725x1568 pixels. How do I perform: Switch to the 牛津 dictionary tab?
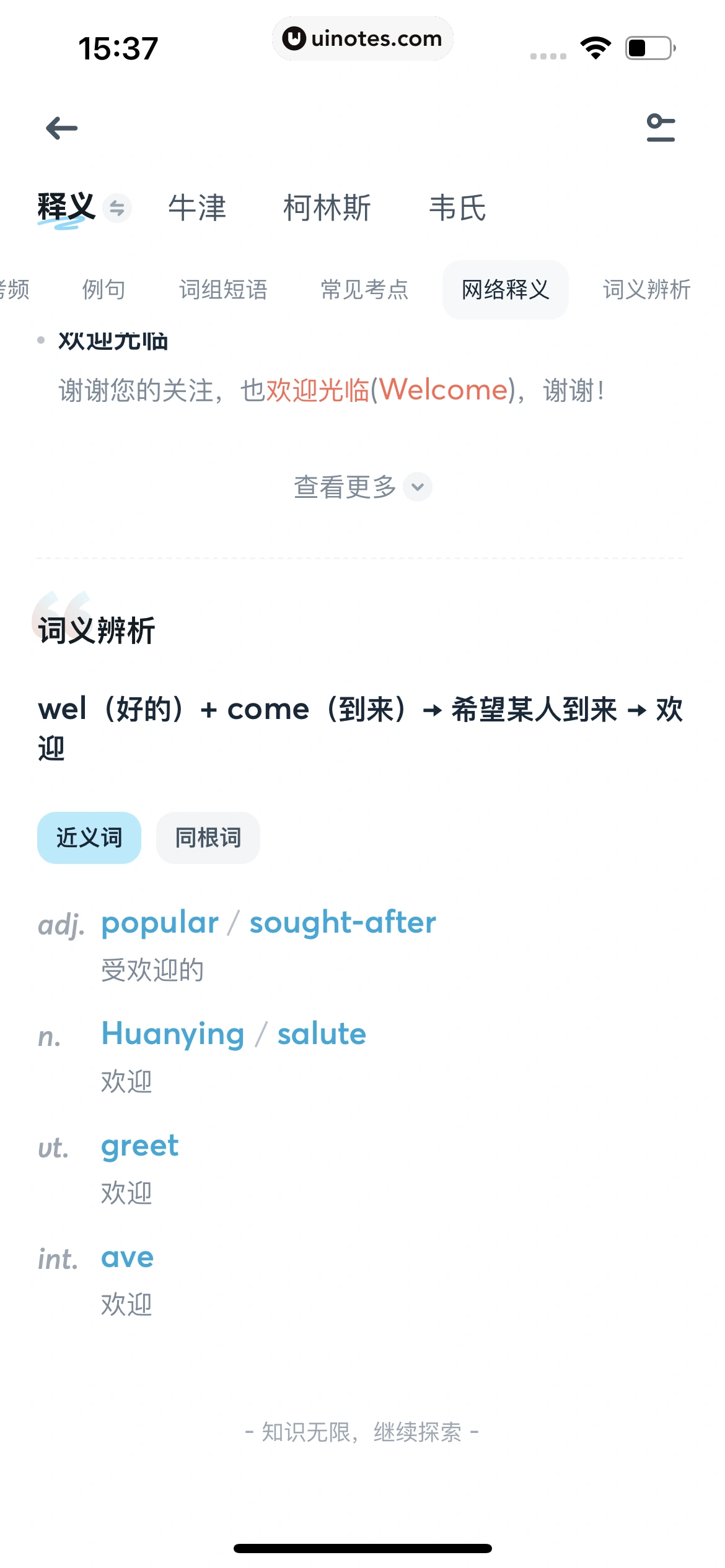click(198, 208)
